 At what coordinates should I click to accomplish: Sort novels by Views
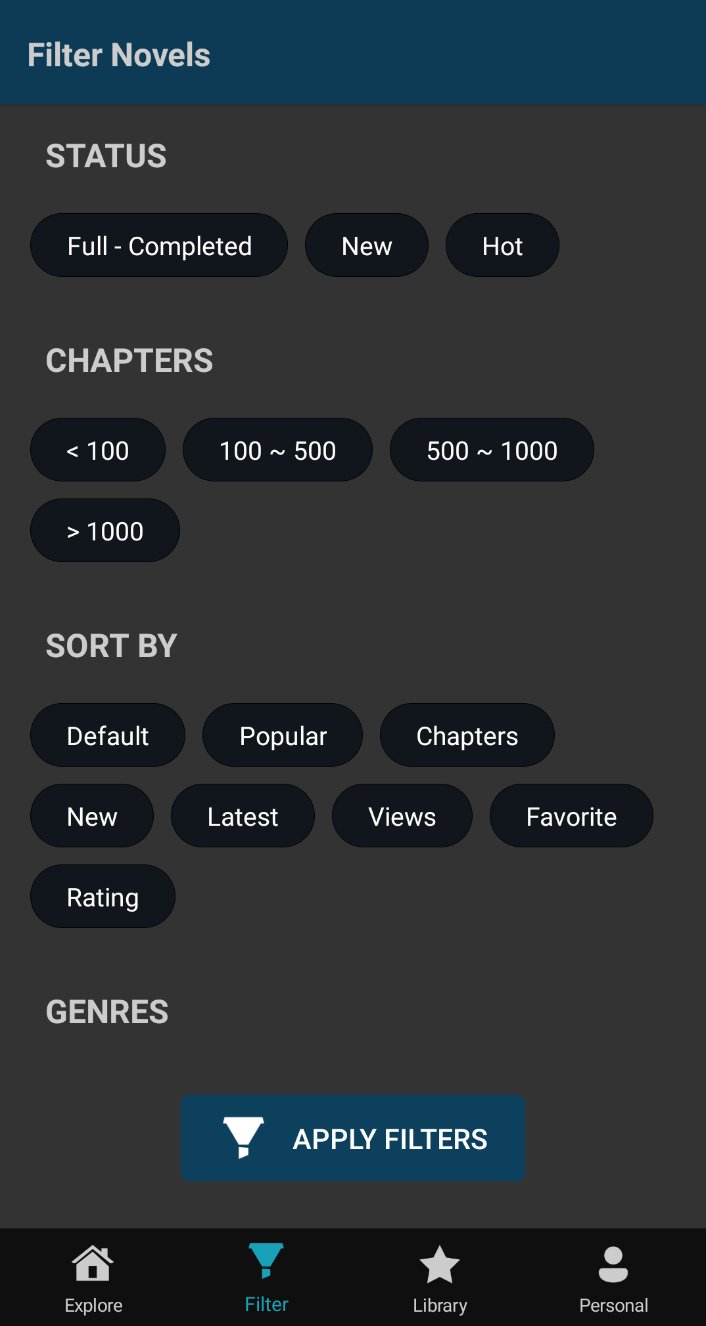402,817
